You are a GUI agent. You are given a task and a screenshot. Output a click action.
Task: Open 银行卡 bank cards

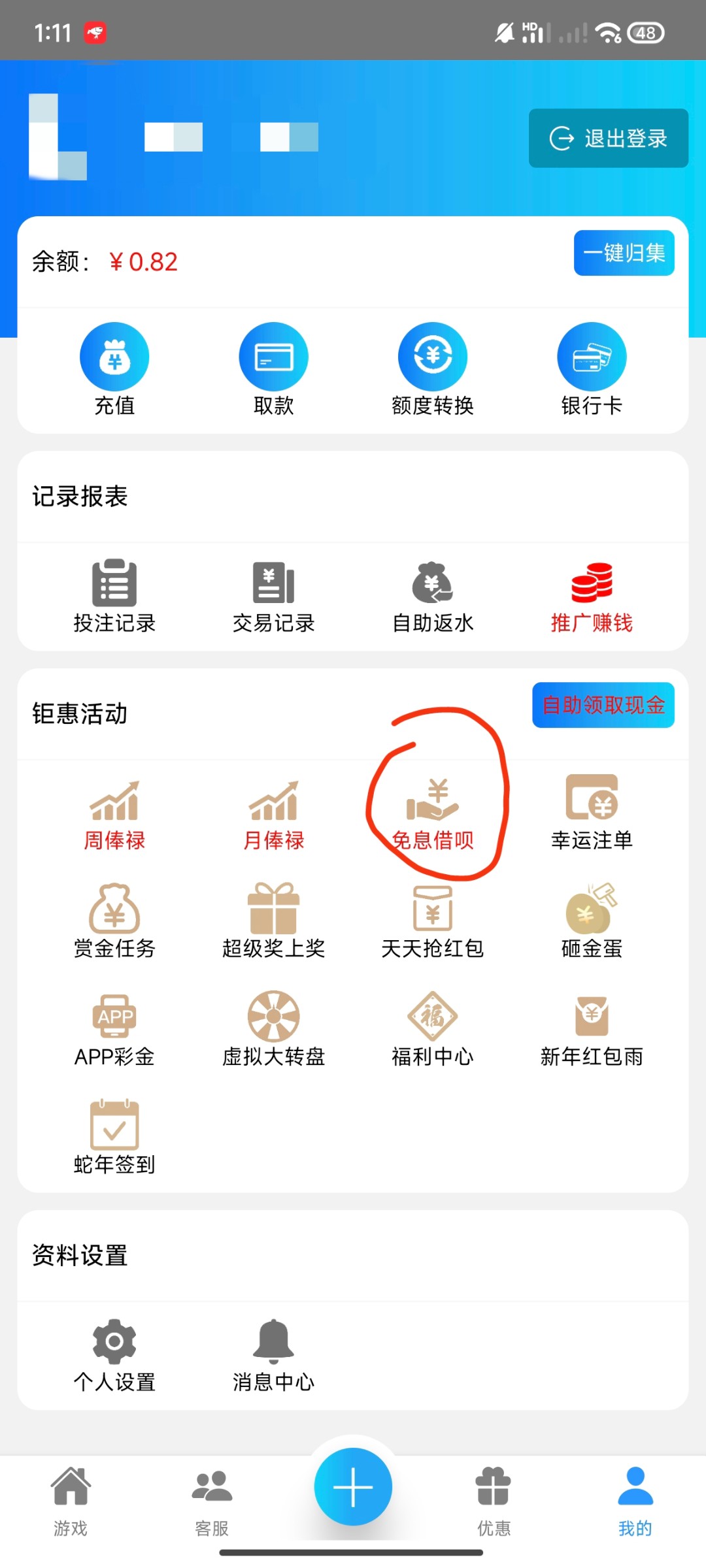[x=592, y=369]
